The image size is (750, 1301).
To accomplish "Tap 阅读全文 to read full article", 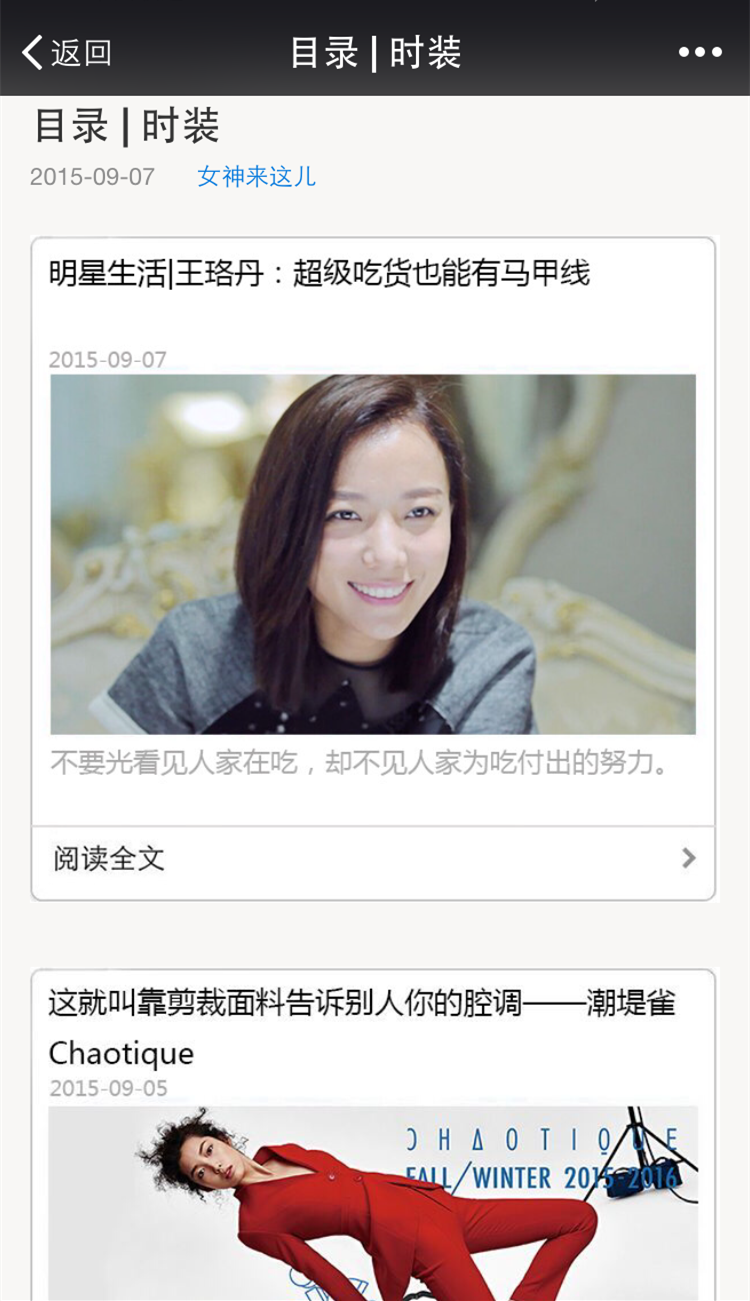I will [373, 859].
